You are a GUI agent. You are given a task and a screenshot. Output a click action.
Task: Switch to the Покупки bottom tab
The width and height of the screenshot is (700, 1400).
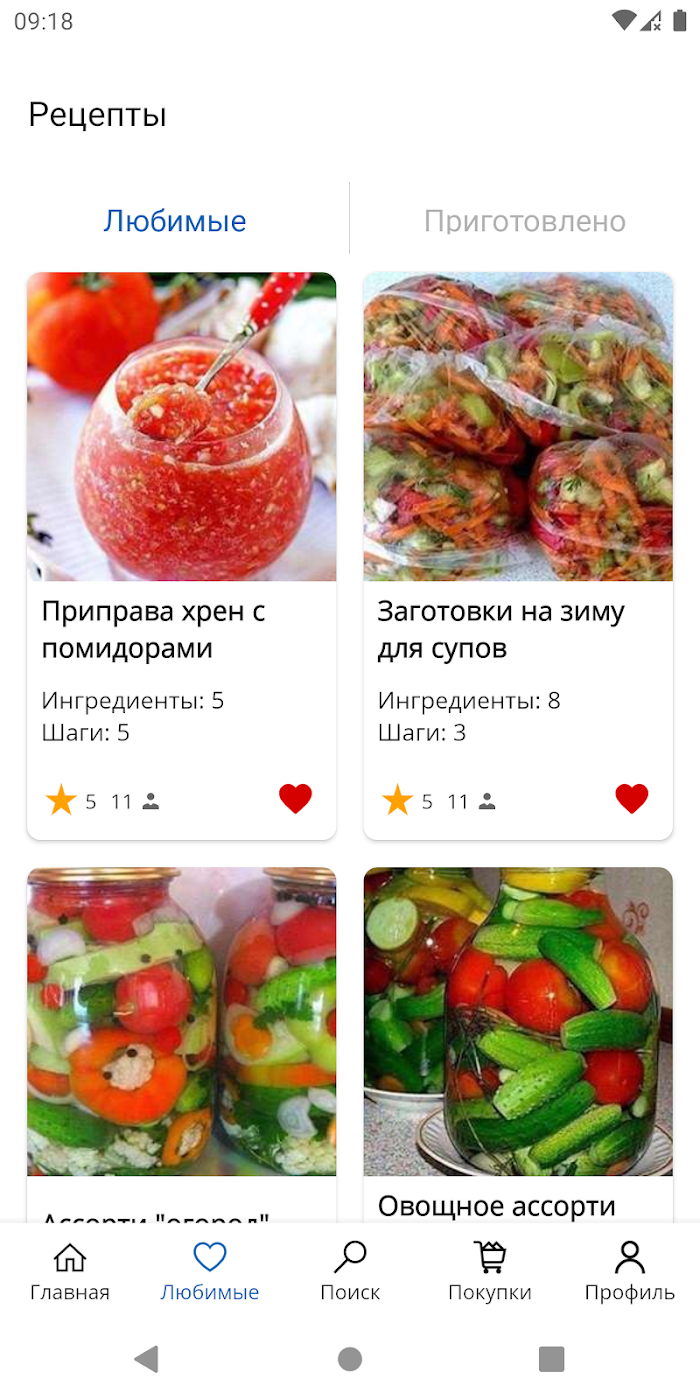490,1272
